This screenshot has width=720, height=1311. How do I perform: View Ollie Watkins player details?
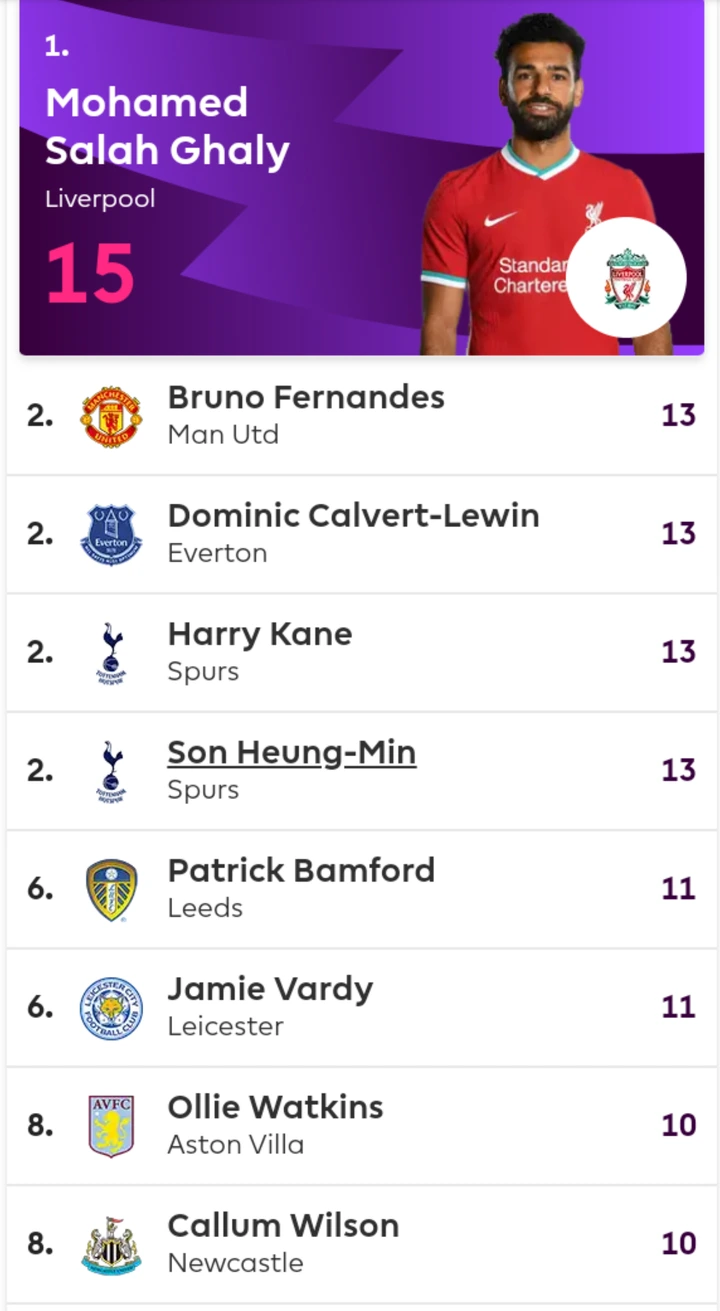pyautogui.click(x=361, y=1125)
